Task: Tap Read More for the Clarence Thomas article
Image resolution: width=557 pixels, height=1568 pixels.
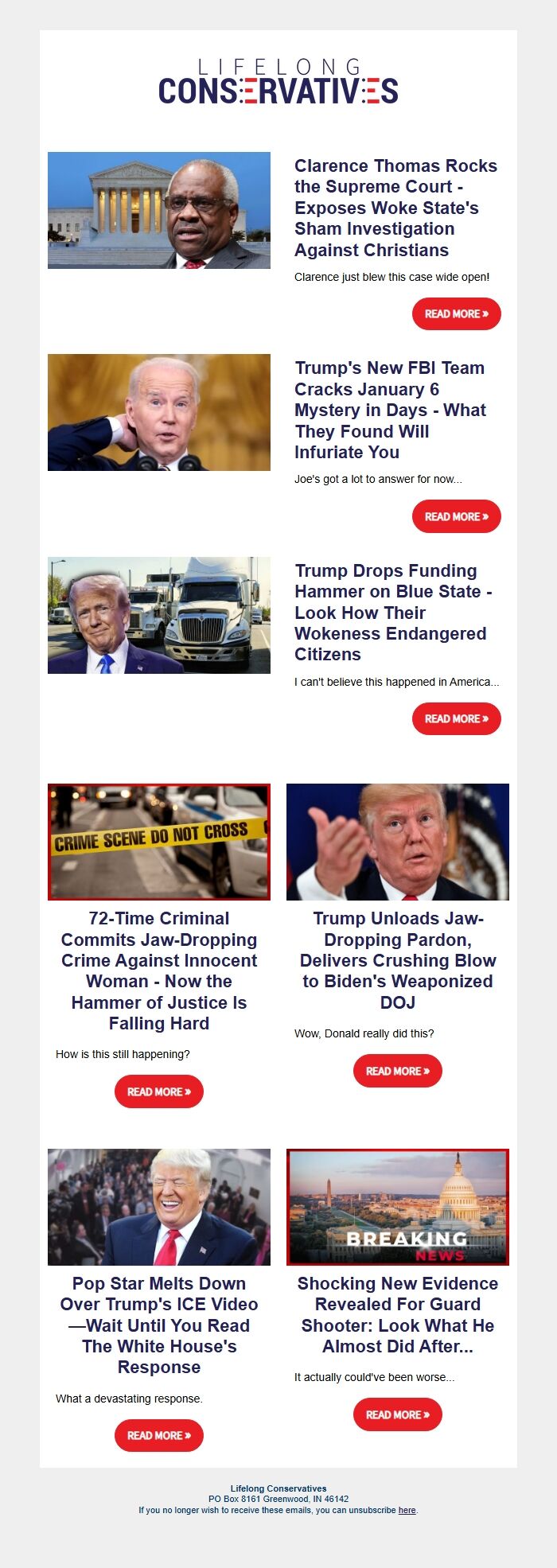Action: tap(456, 313)
